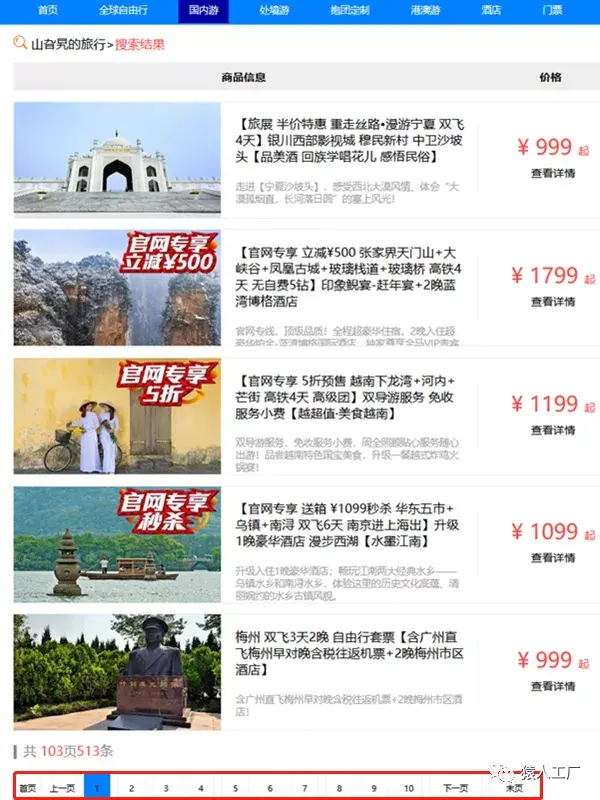Switch to the 首页 nav tab
Screen dimensions: 600x800
click(47, 10)
